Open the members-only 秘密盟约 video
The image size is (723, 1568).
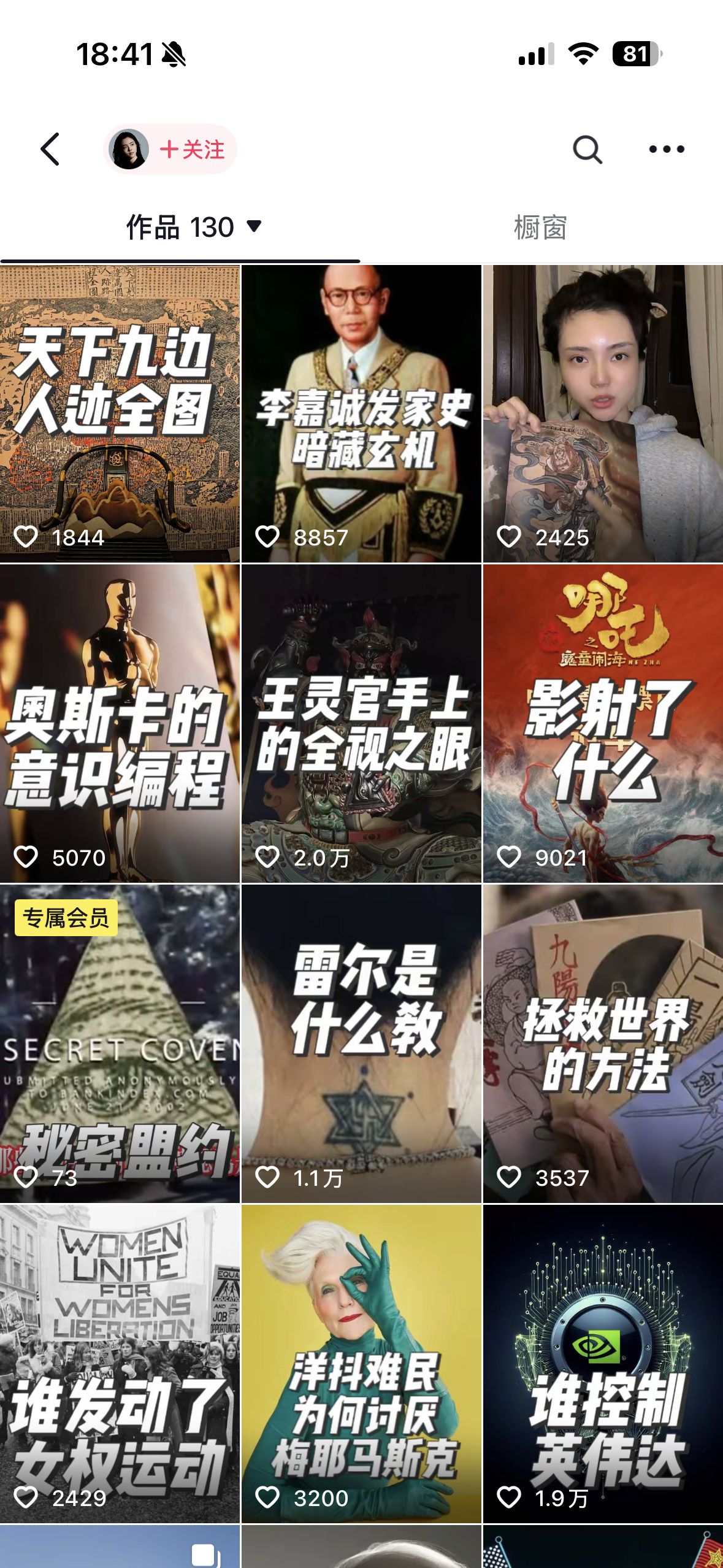coord(120,1043)
